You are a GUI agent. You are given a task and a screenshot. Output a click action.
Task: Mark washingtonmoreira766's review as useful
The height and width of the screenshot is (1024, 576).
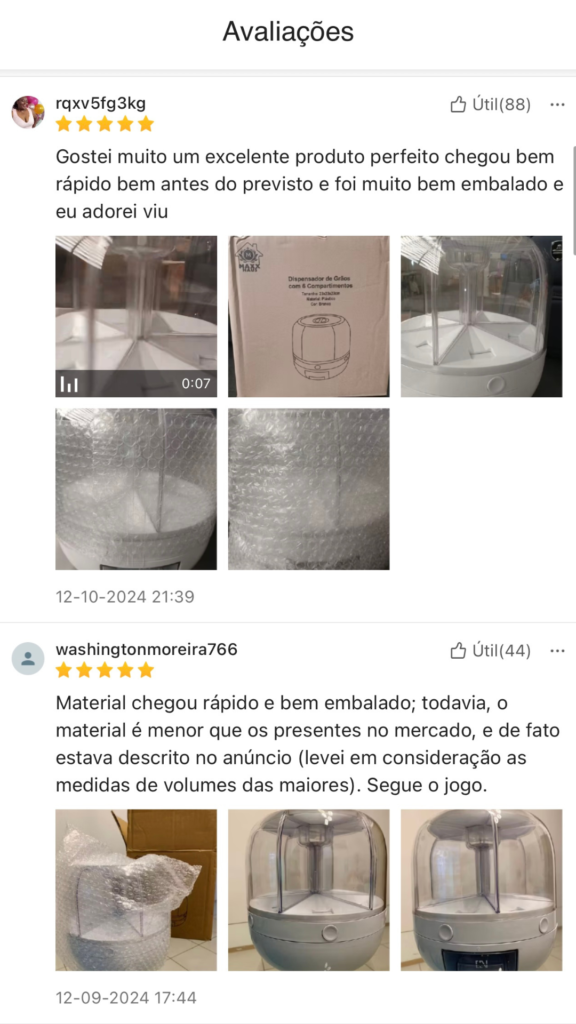pyautogui.click(x=490, y=651)
